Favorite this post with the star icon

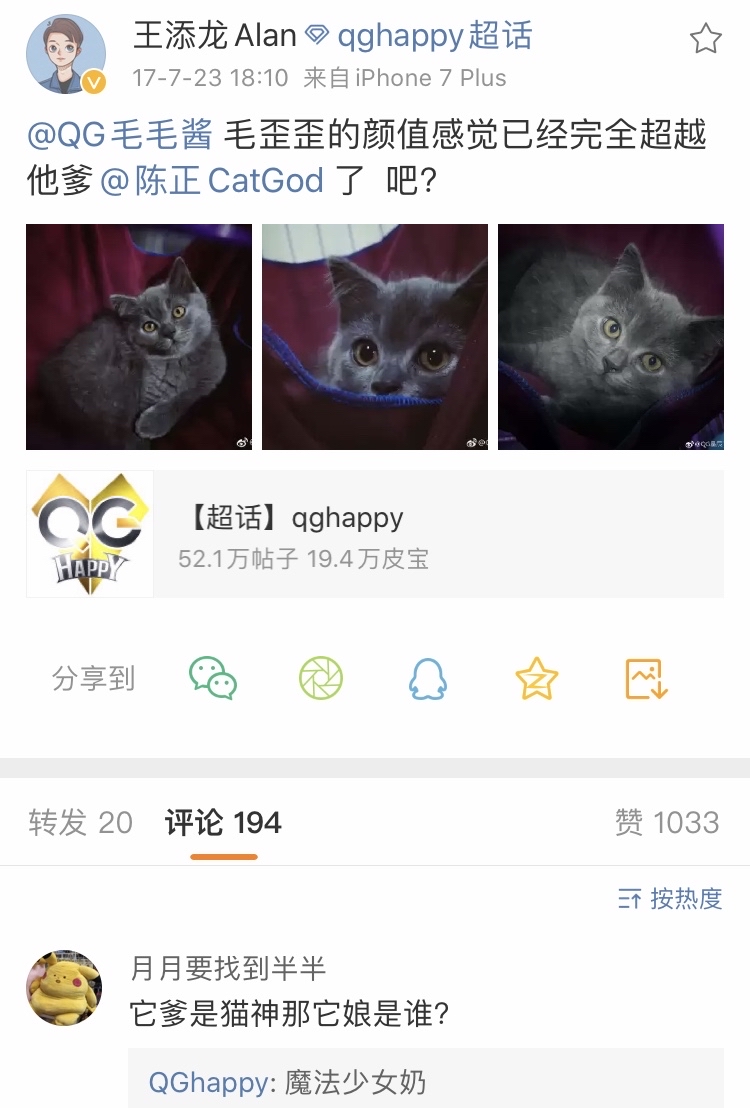point(705,39)
